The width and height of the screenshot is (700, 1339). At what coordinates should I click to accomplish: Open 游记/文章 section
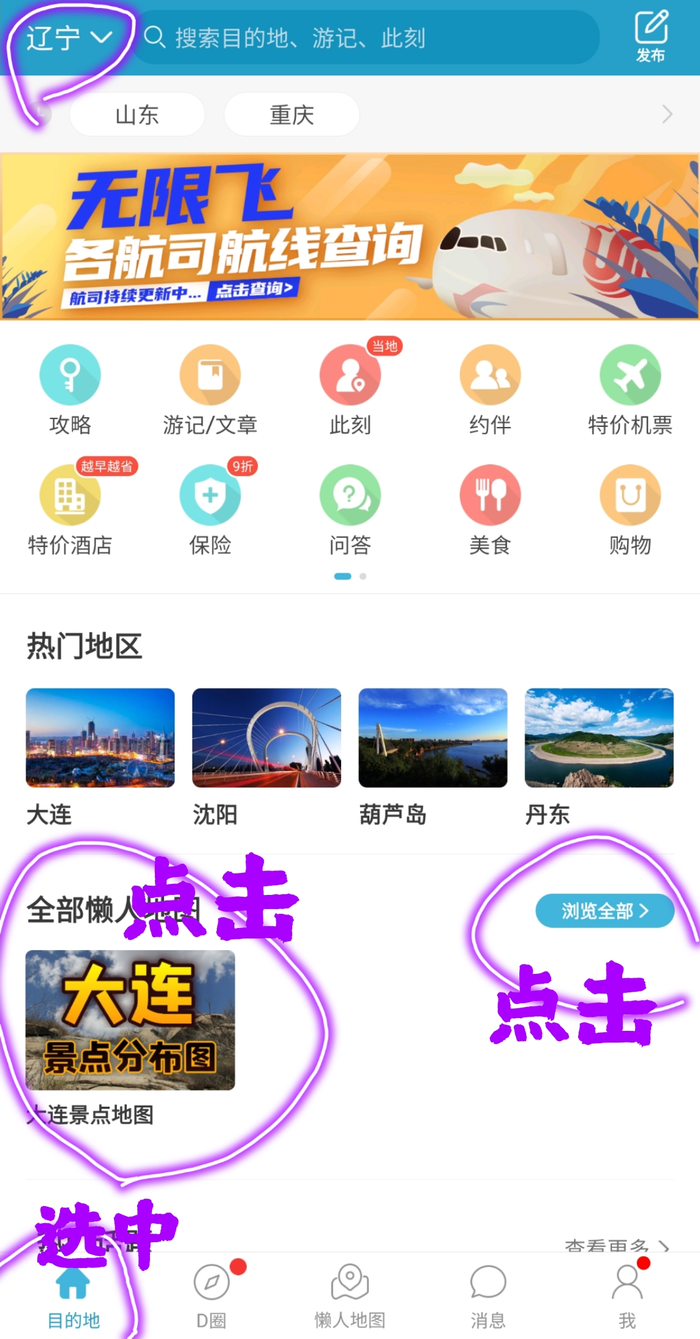(210, 390)
